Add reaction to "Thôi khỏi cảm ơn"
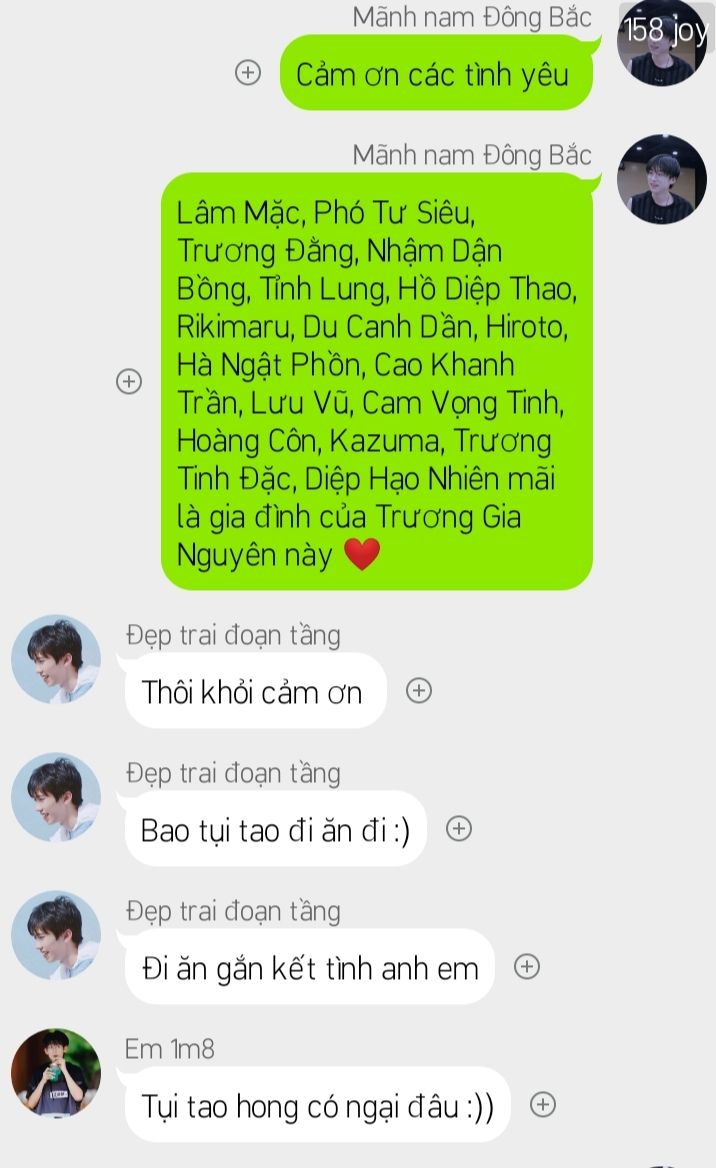The width and height of the screenshot is (716, 1168). click(x=419, y=690)
